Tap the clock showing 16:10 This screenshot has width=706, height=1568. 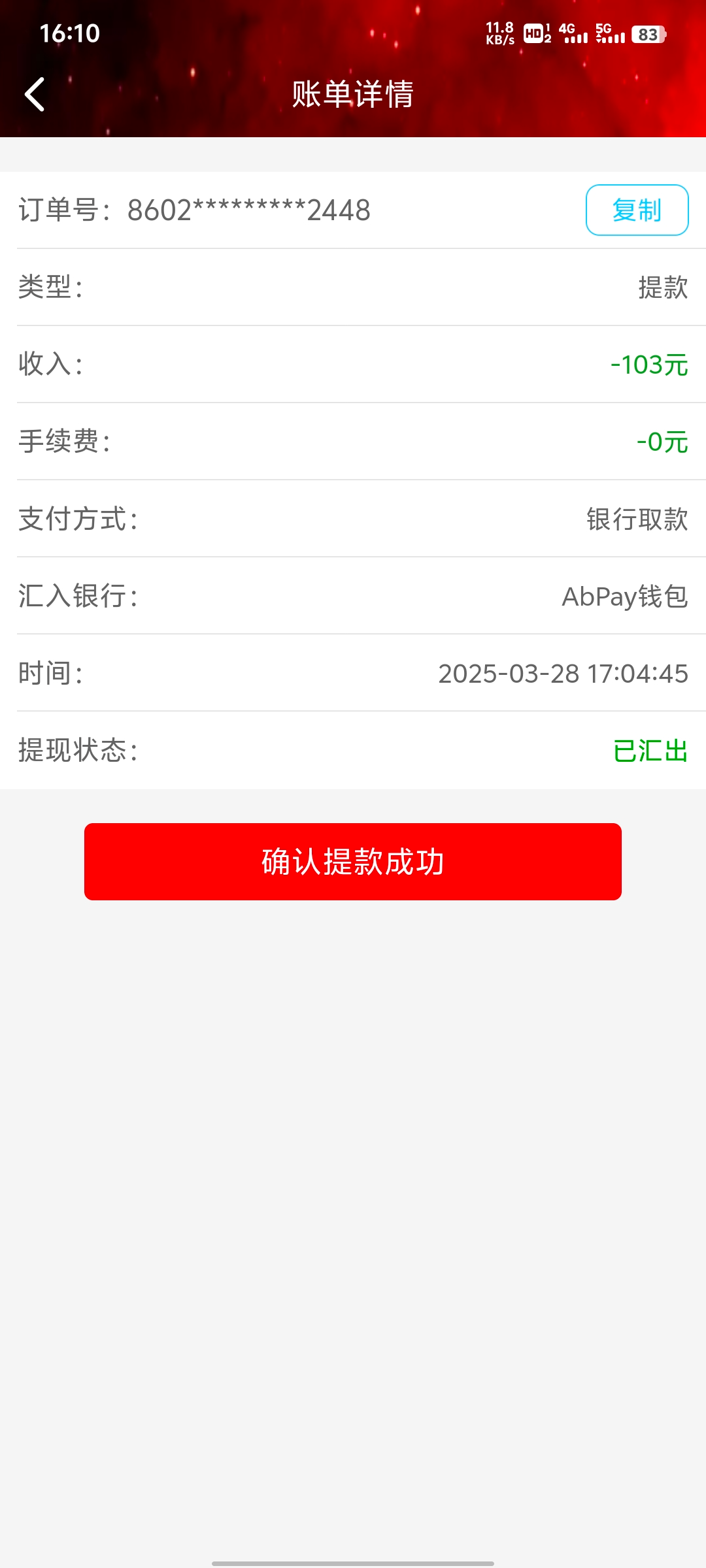click(x=69, y=34)
